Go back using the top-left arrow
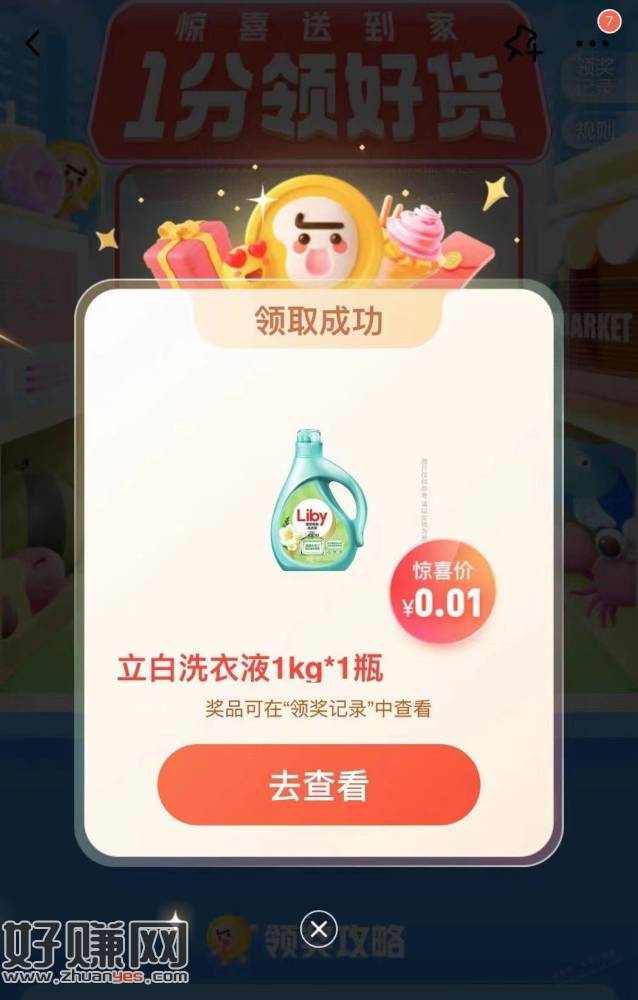This screenshot has width=638, height=1000. point(33,43)
